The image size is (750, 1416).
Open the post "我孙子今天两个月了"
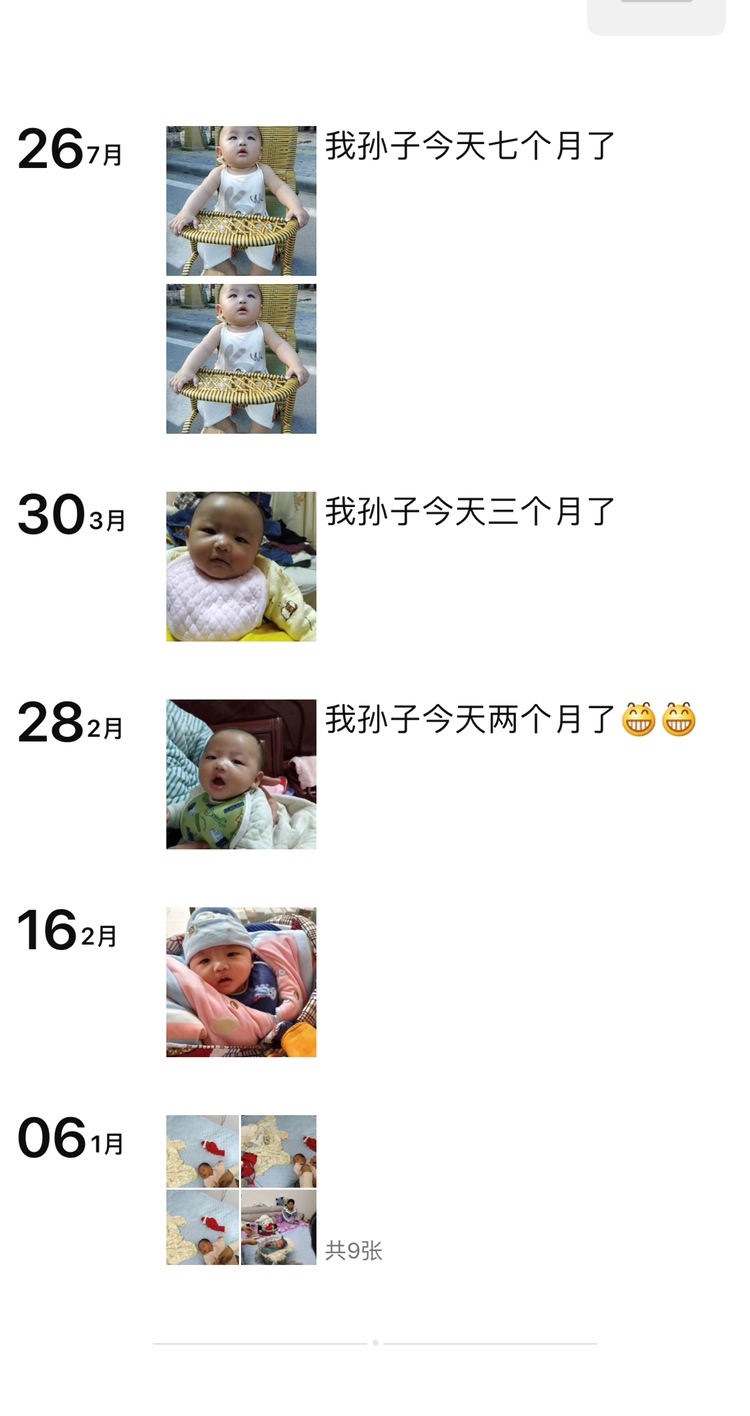point(510,720)
